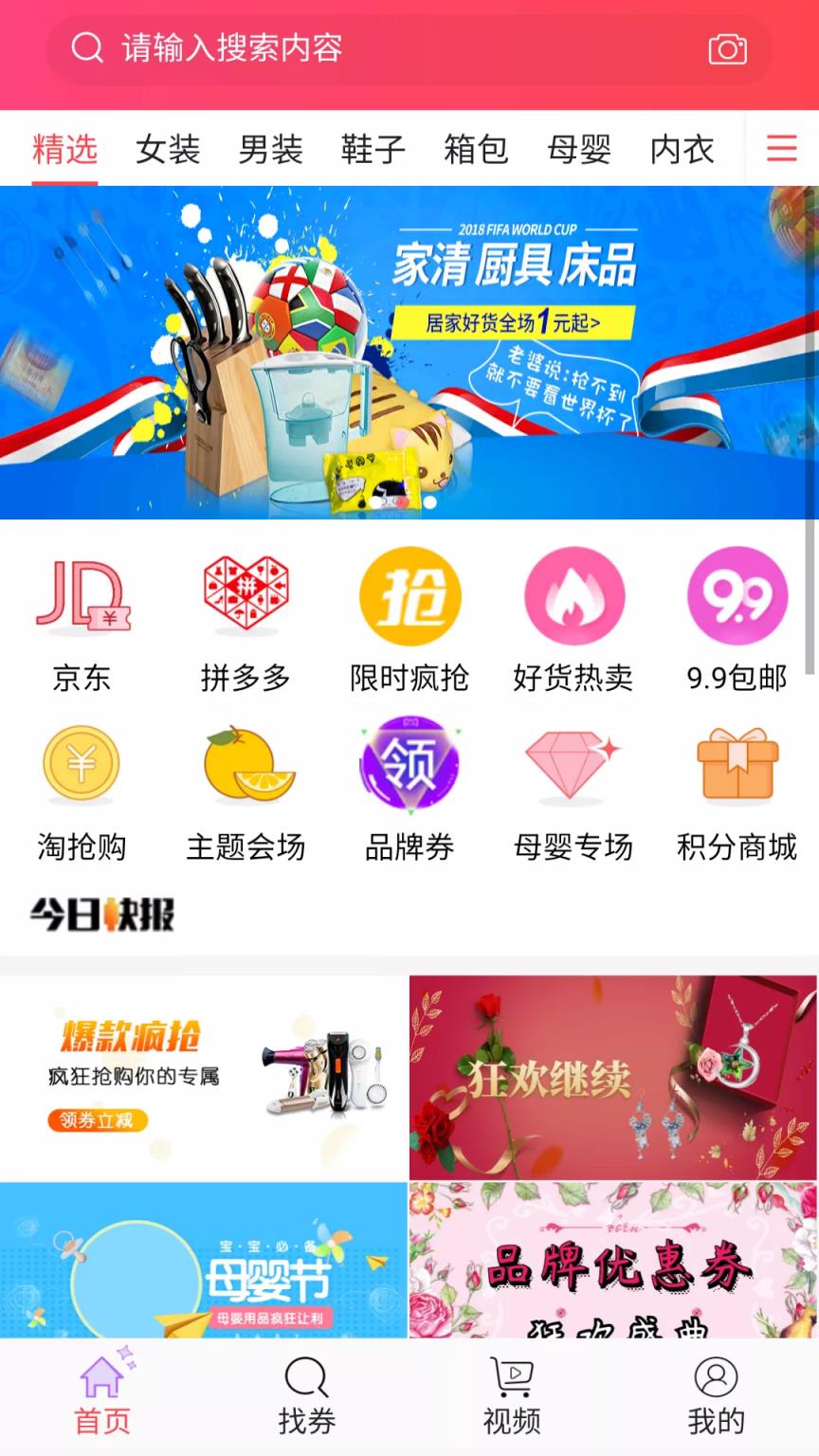Open the 京东 (JD) shortcut icon

click(x=82, y=595)
